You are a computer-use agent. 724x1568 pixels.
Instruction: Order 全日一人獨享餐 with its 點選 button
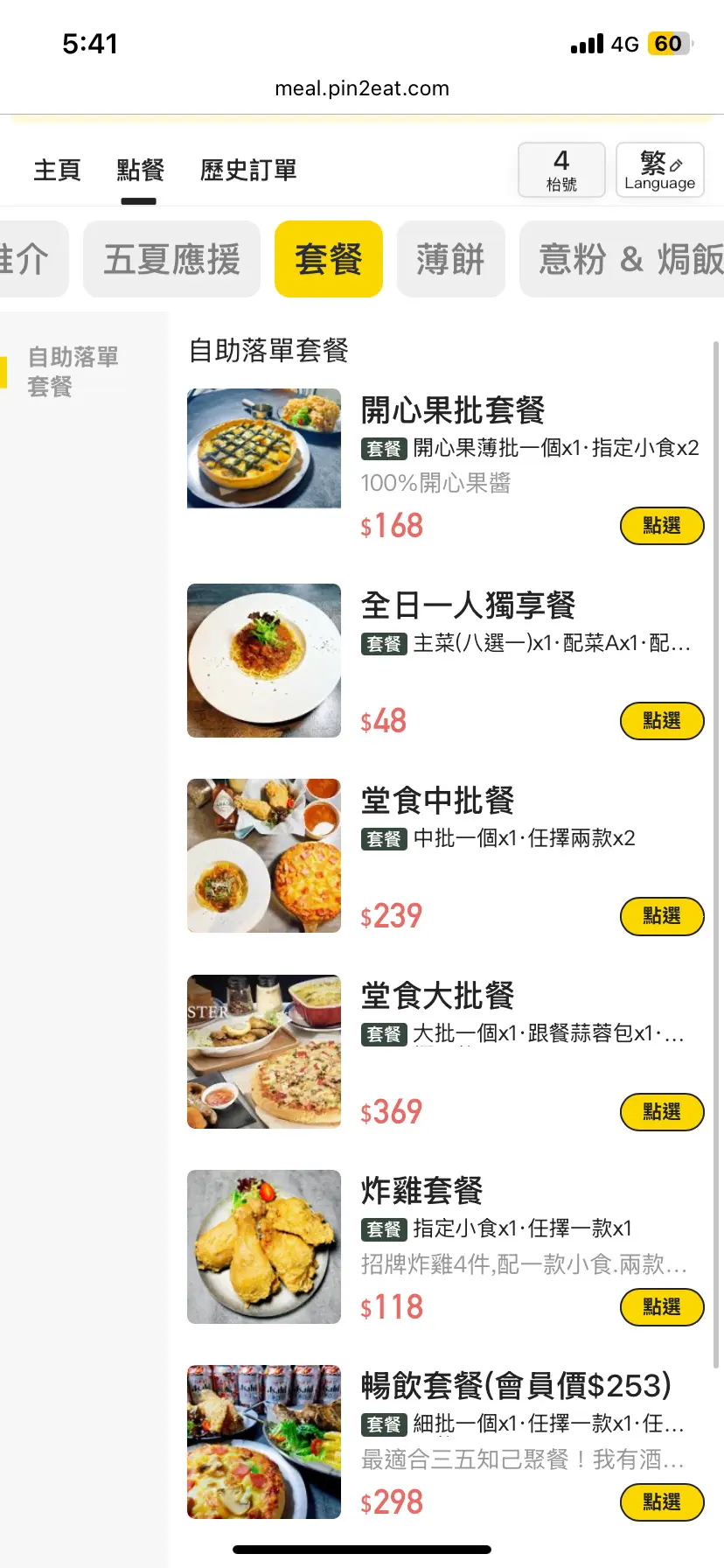pos(661,721)
